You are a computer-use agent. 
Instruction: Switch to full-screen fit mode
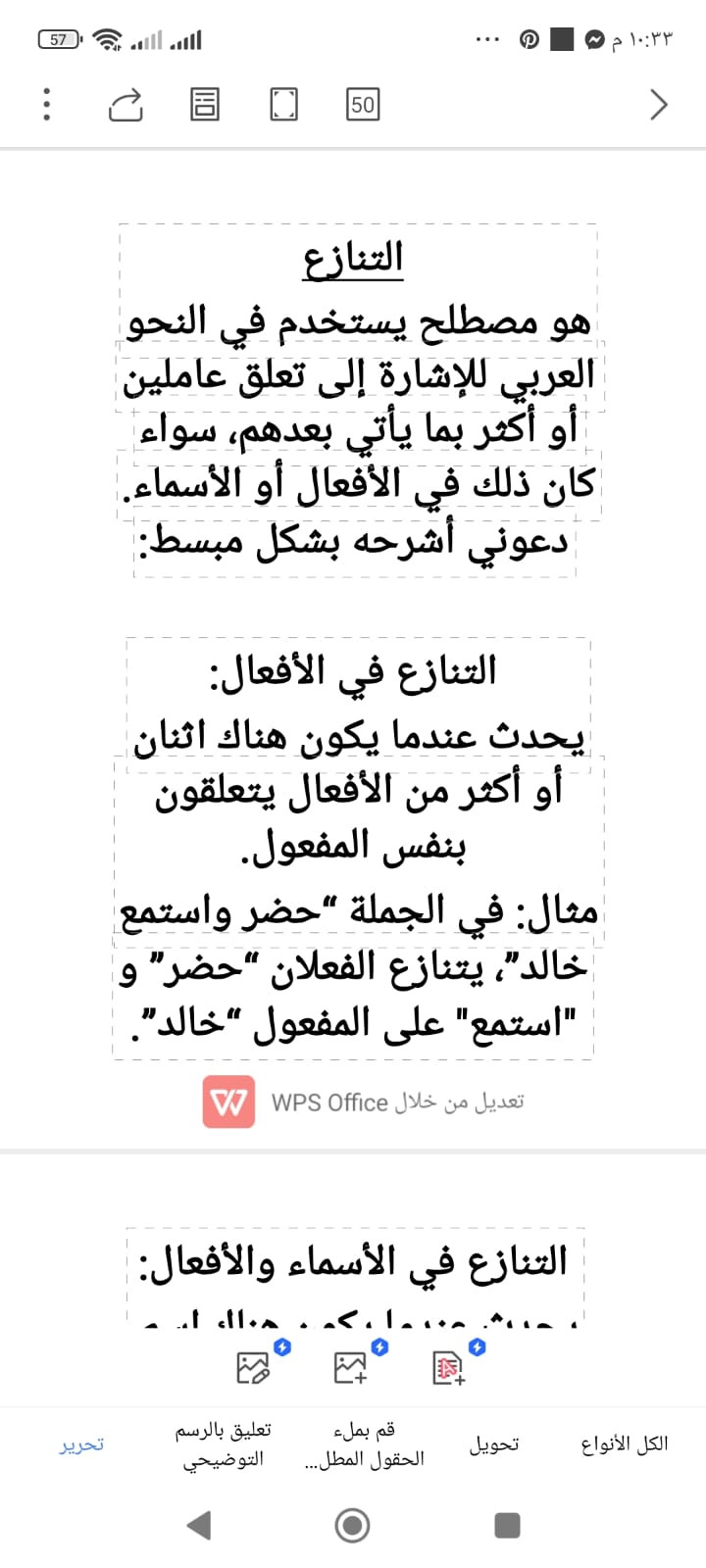[283, 104]
